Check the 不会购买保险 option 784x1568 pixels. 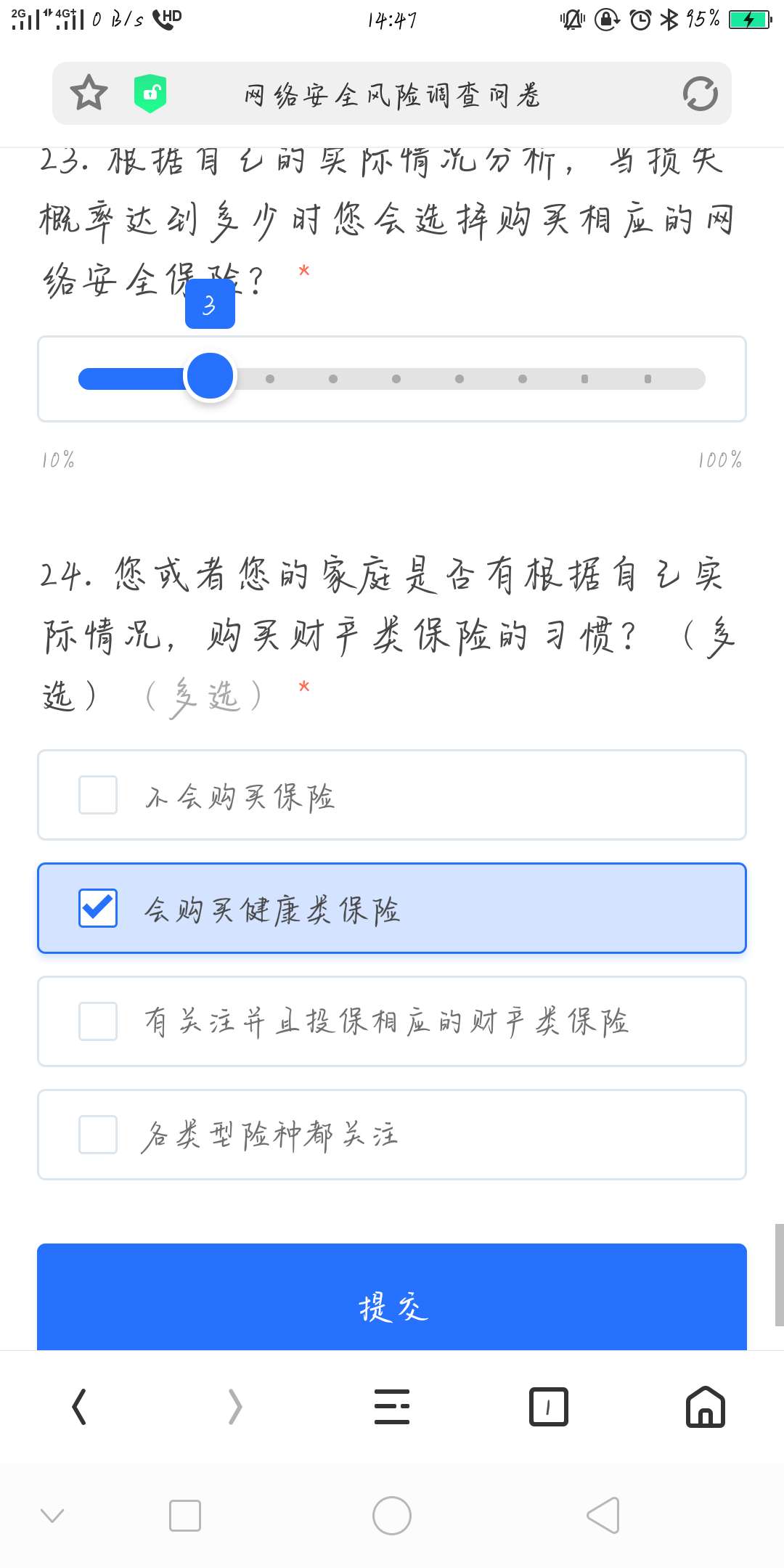(98, 795)
